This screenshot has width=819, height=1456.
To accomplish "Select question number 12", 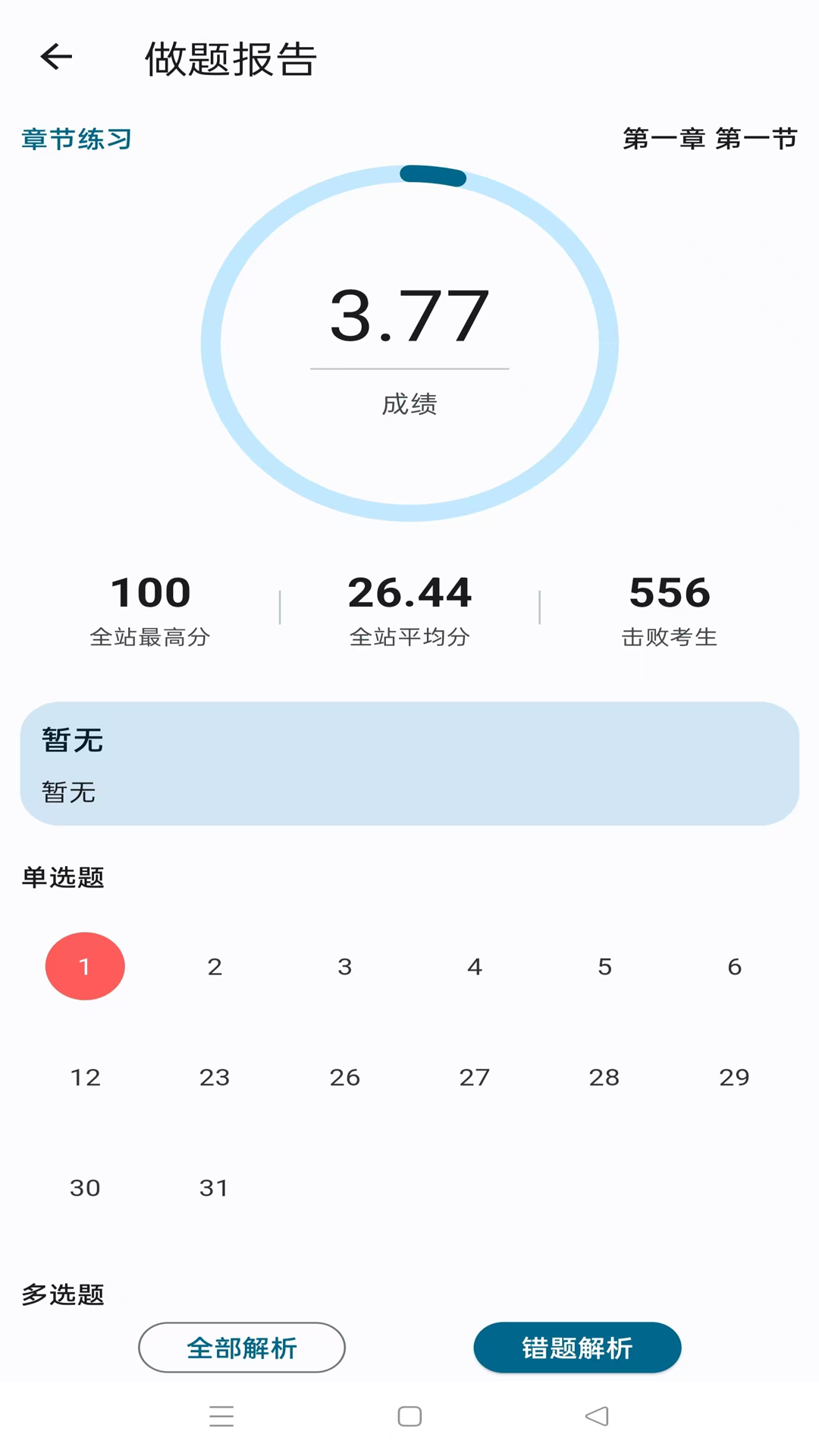I will click(85, 1077).
